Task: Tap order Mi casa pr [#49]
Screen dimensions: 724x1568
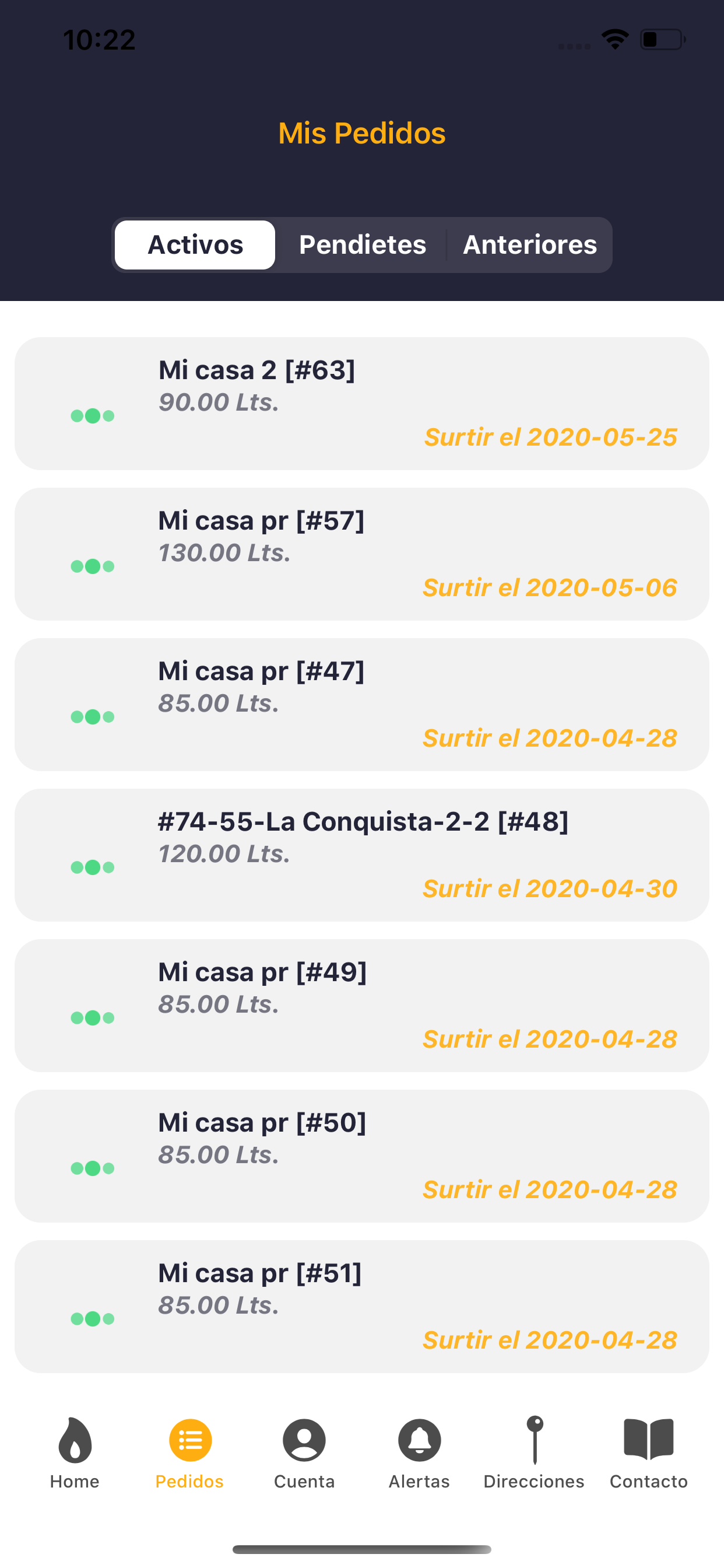Action: tap(362, 1006)
